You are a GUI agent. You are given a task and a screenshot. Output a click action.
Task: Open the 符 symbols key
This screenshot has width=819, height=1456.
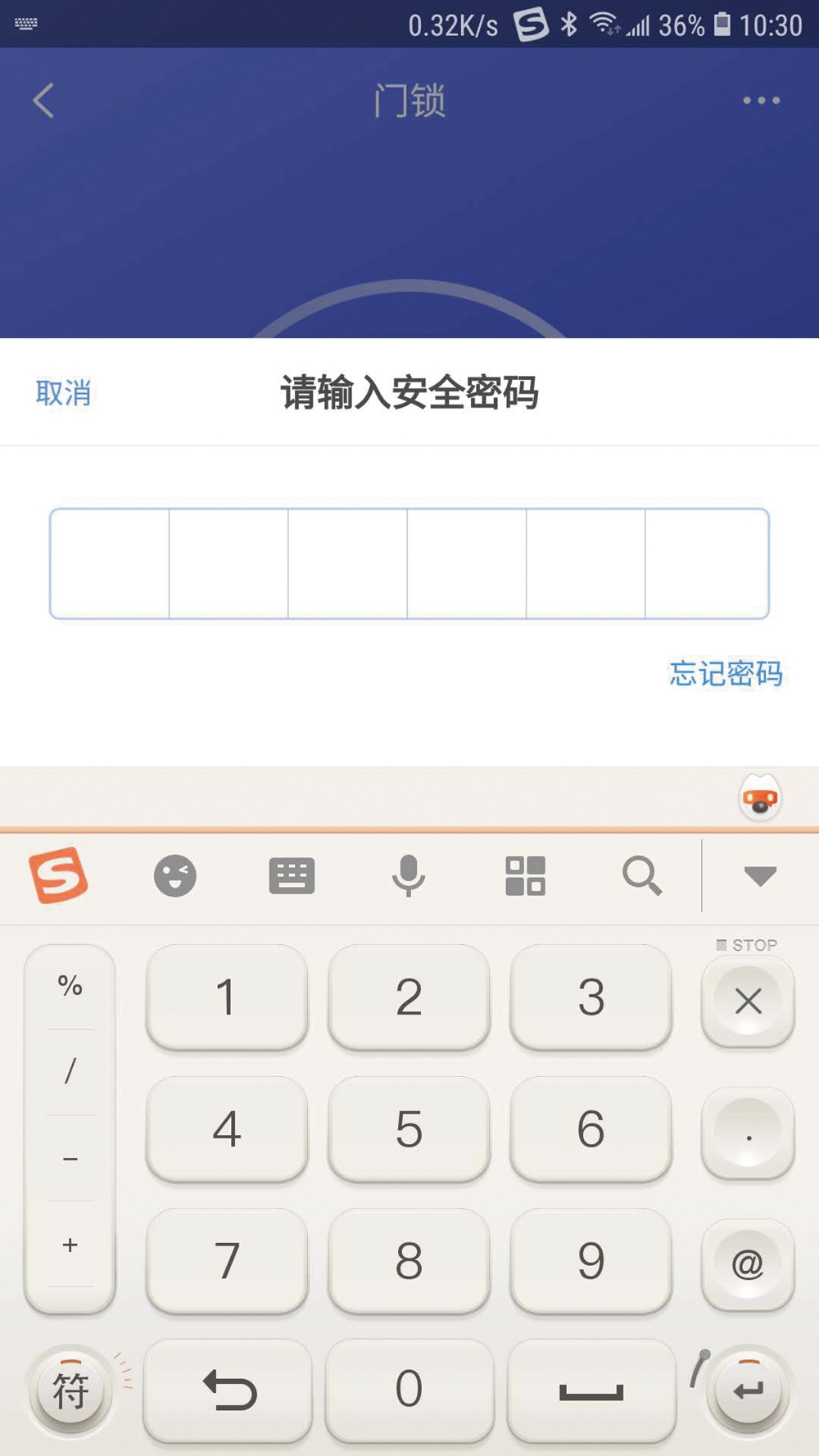70,1390
